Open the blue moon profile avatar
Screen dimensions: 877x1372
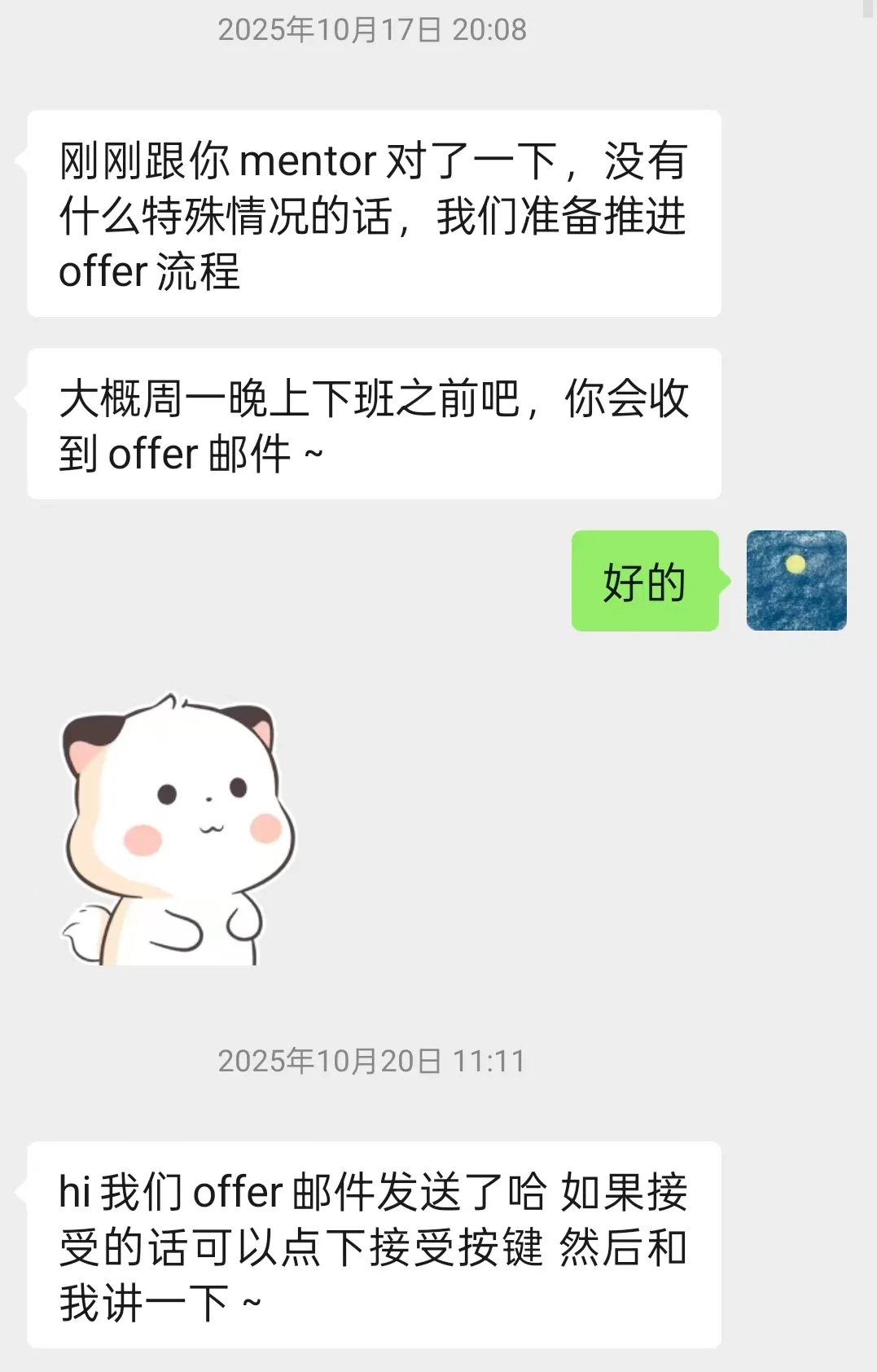tap(796, 580)
